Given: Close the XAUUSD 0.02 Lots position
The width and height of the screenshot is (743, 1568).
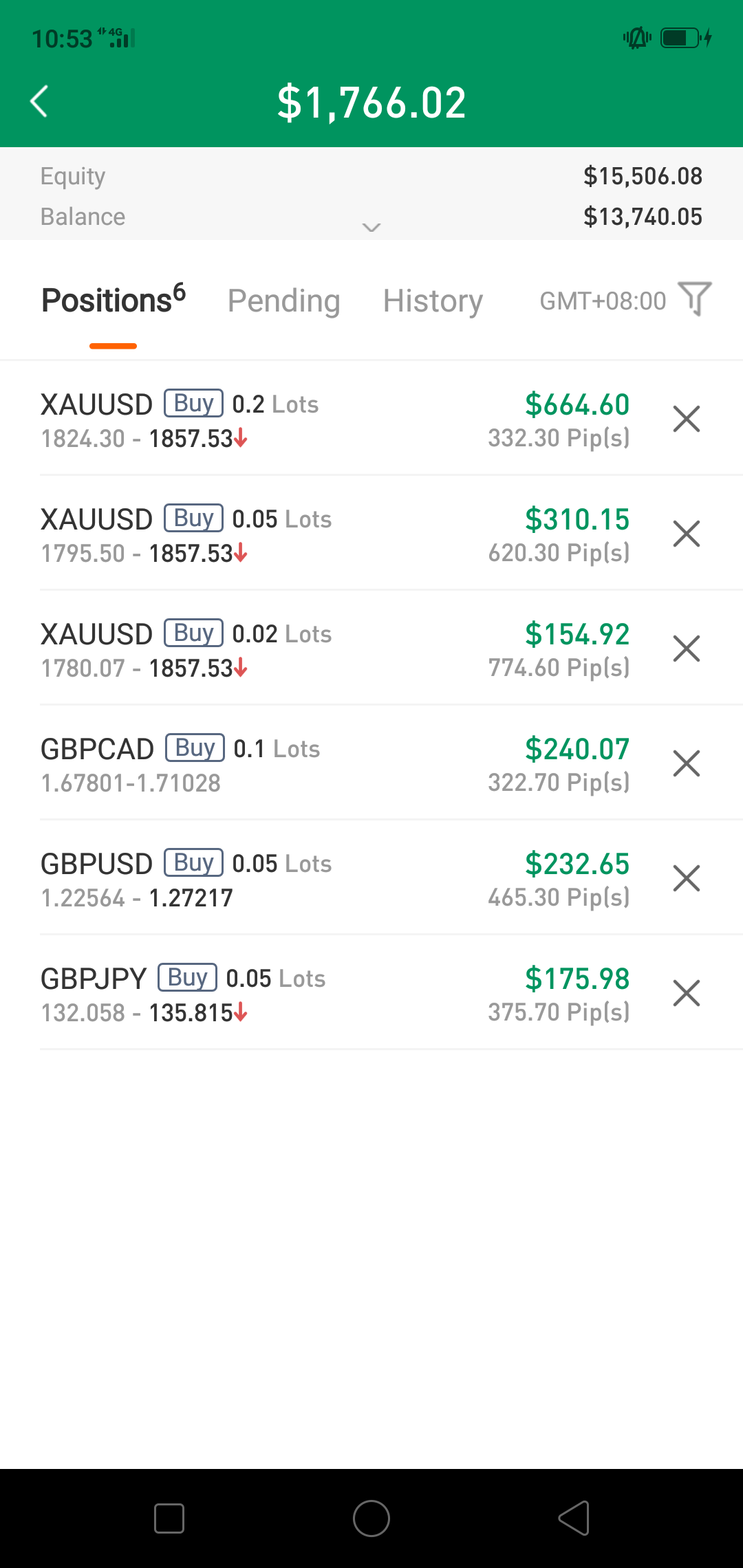Looking at the screenshot, I should tap(687, 649).
